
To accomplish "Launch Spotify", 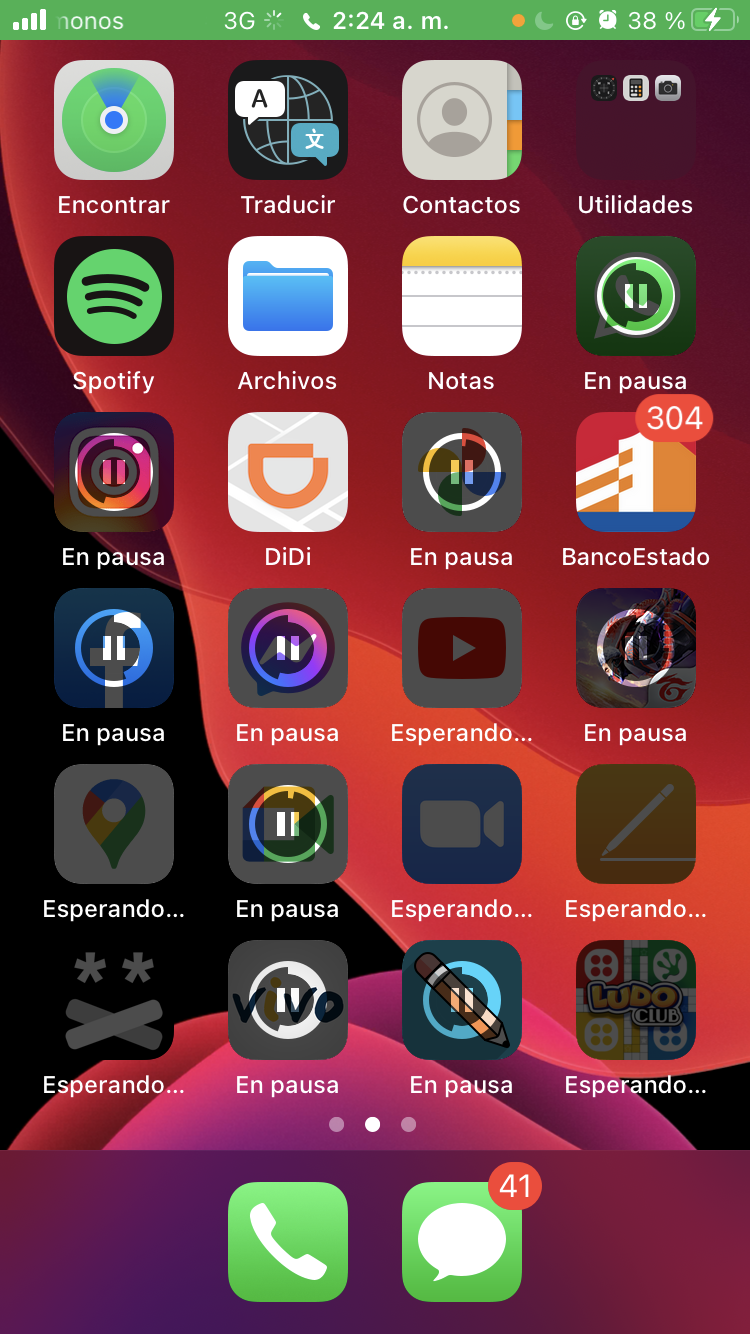I will (x=114, y=296).
